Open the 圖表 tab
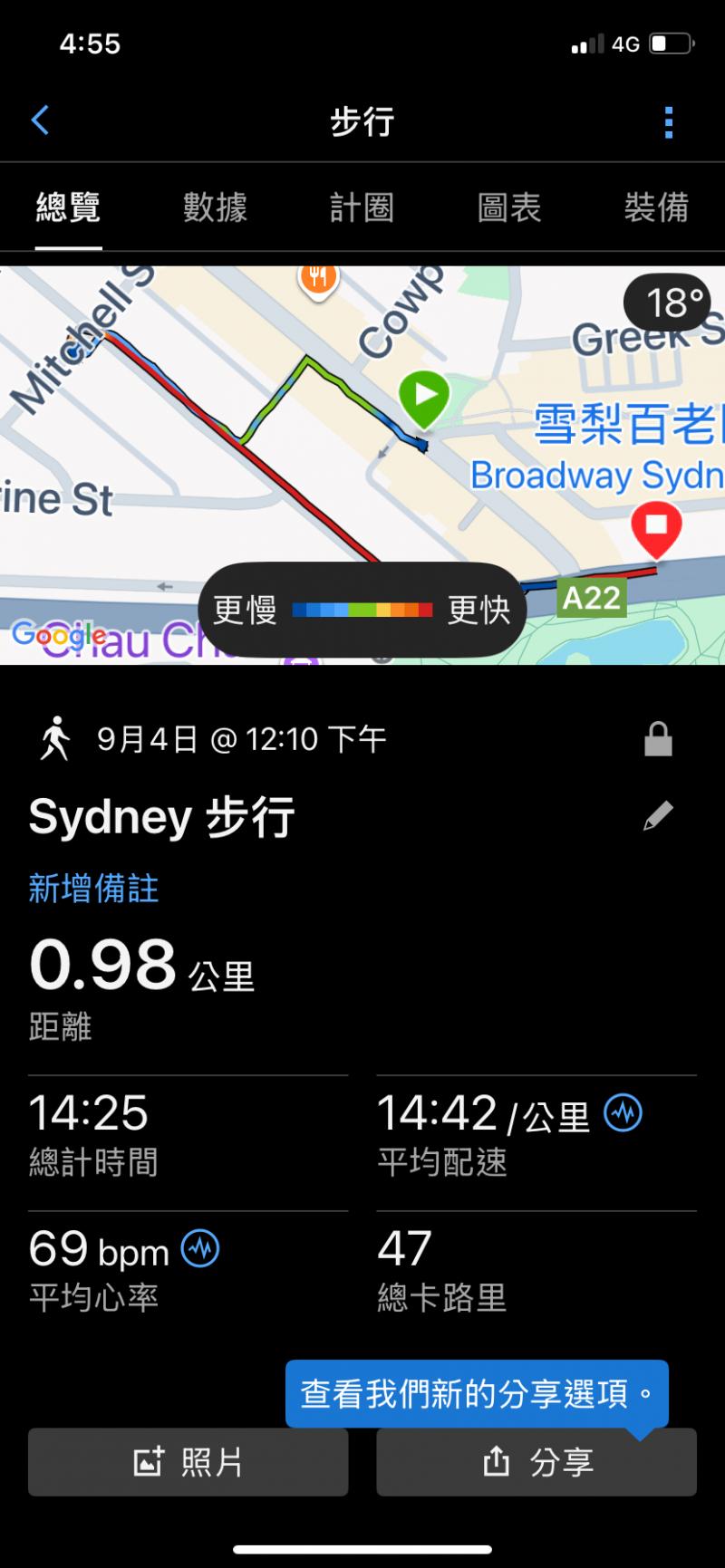 click(x=509, y=207)
